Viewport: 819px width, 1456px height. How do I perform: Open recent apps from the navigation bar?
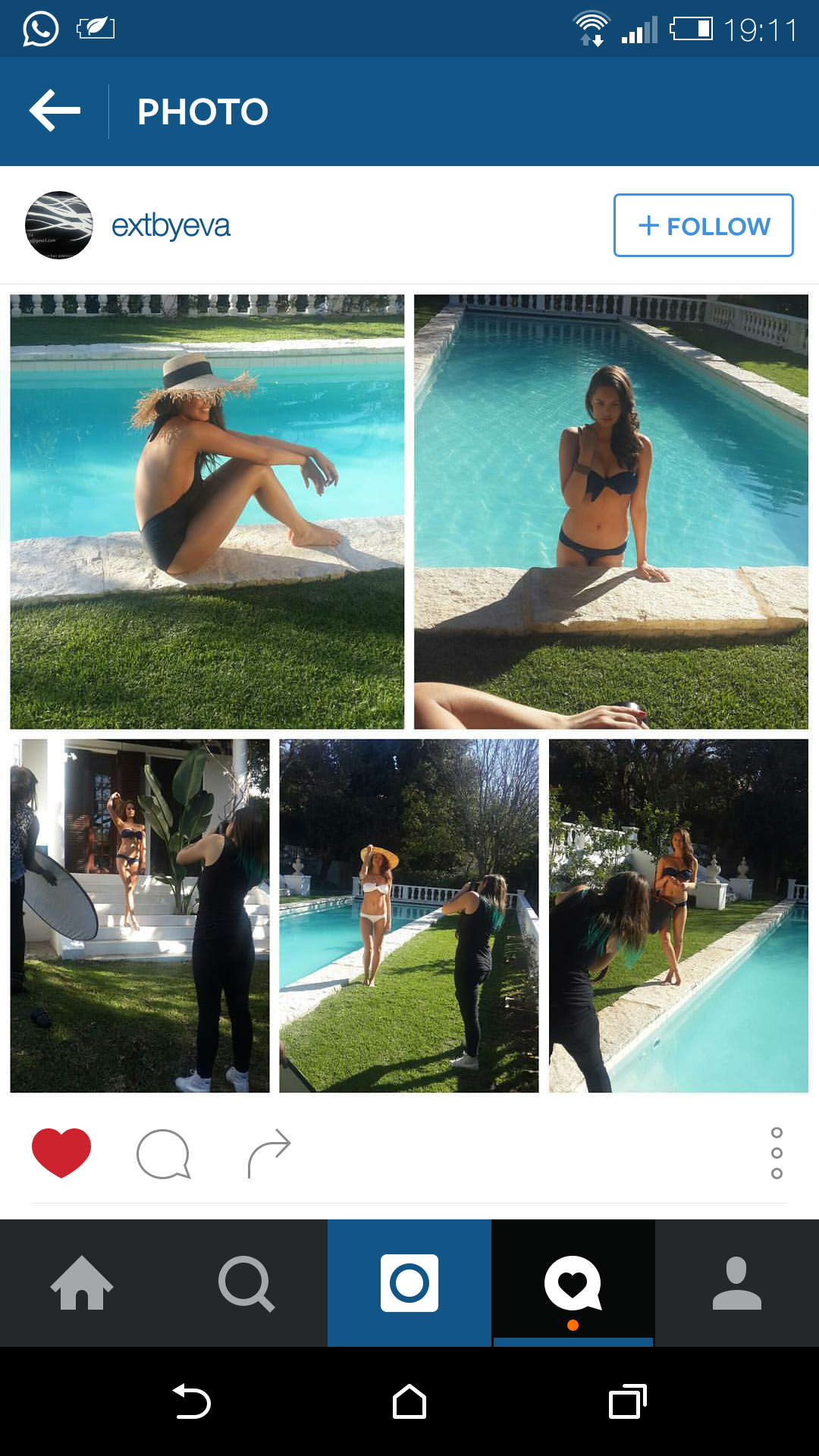(628, 1401)
